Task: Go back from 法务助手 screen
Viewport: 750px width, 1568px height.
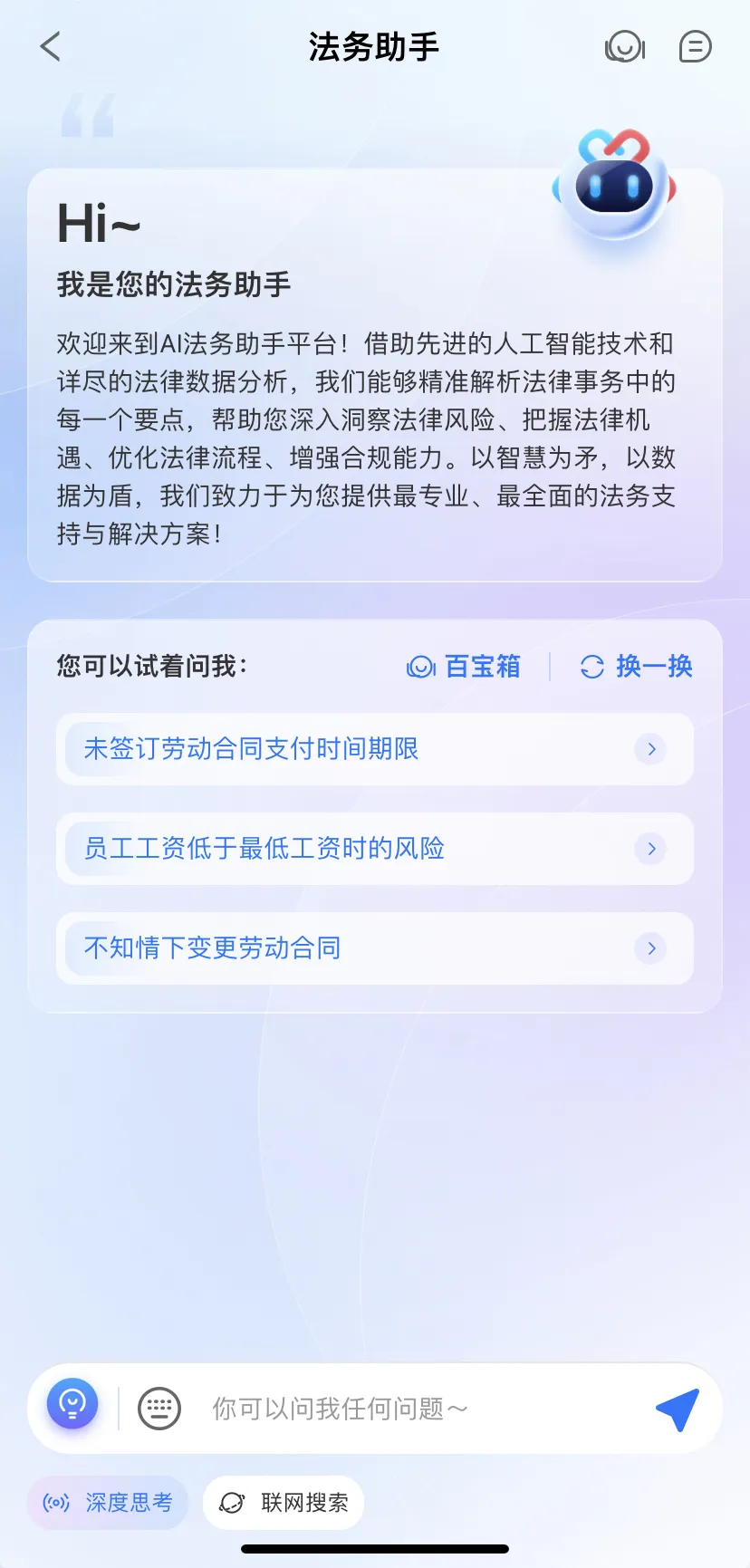Action: point(51,46)
